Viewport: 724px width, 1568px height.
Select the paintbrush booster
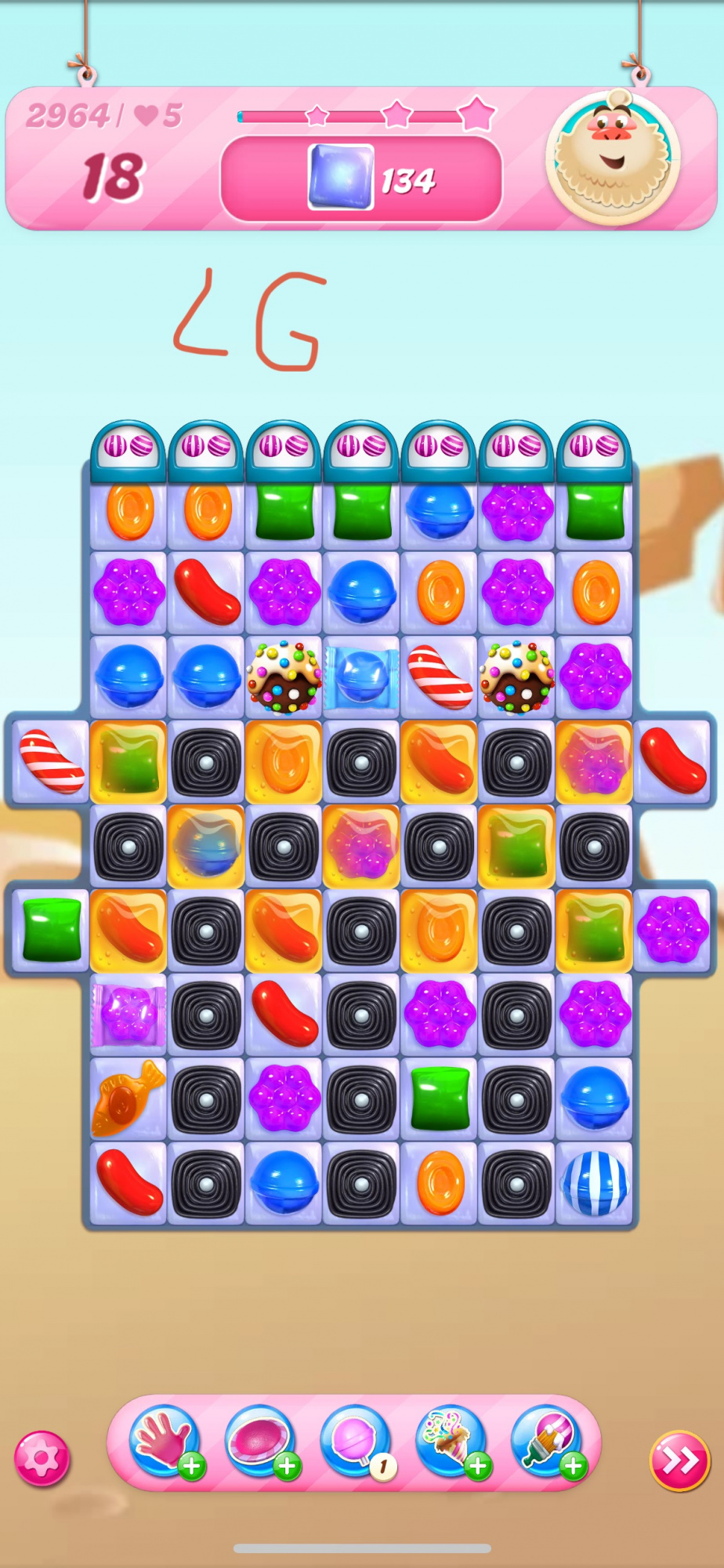coord(546,1441)
